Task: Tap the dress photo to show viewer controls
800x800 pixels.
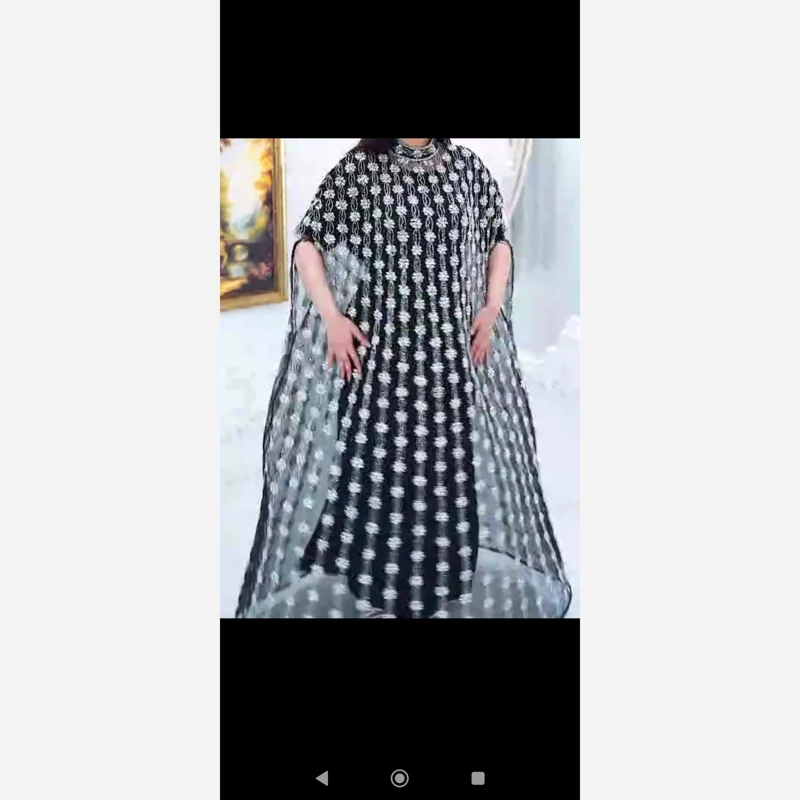Action: pos(399,378)
